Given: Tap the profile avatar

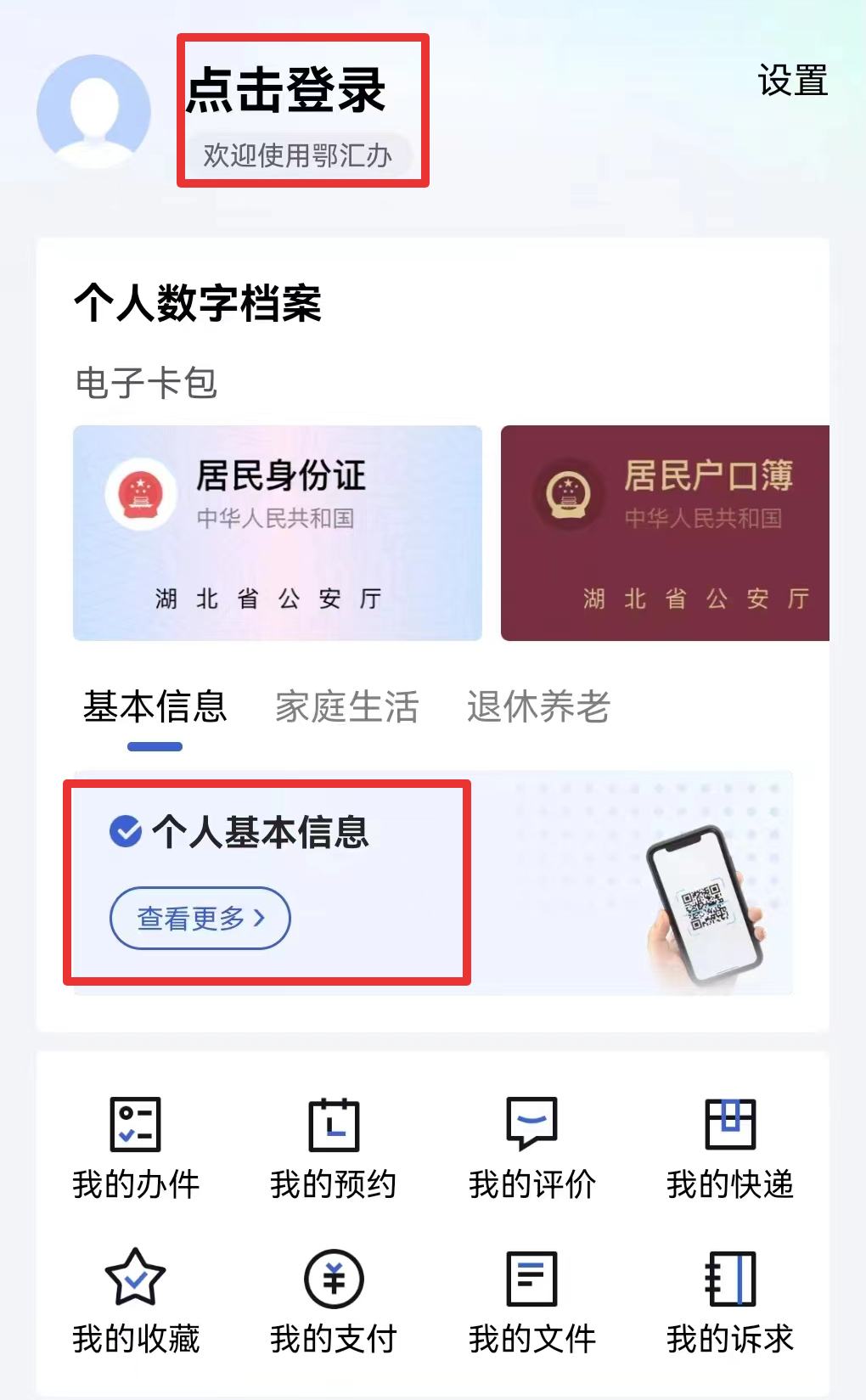Looking at the screenshot, I should (93, 111).
